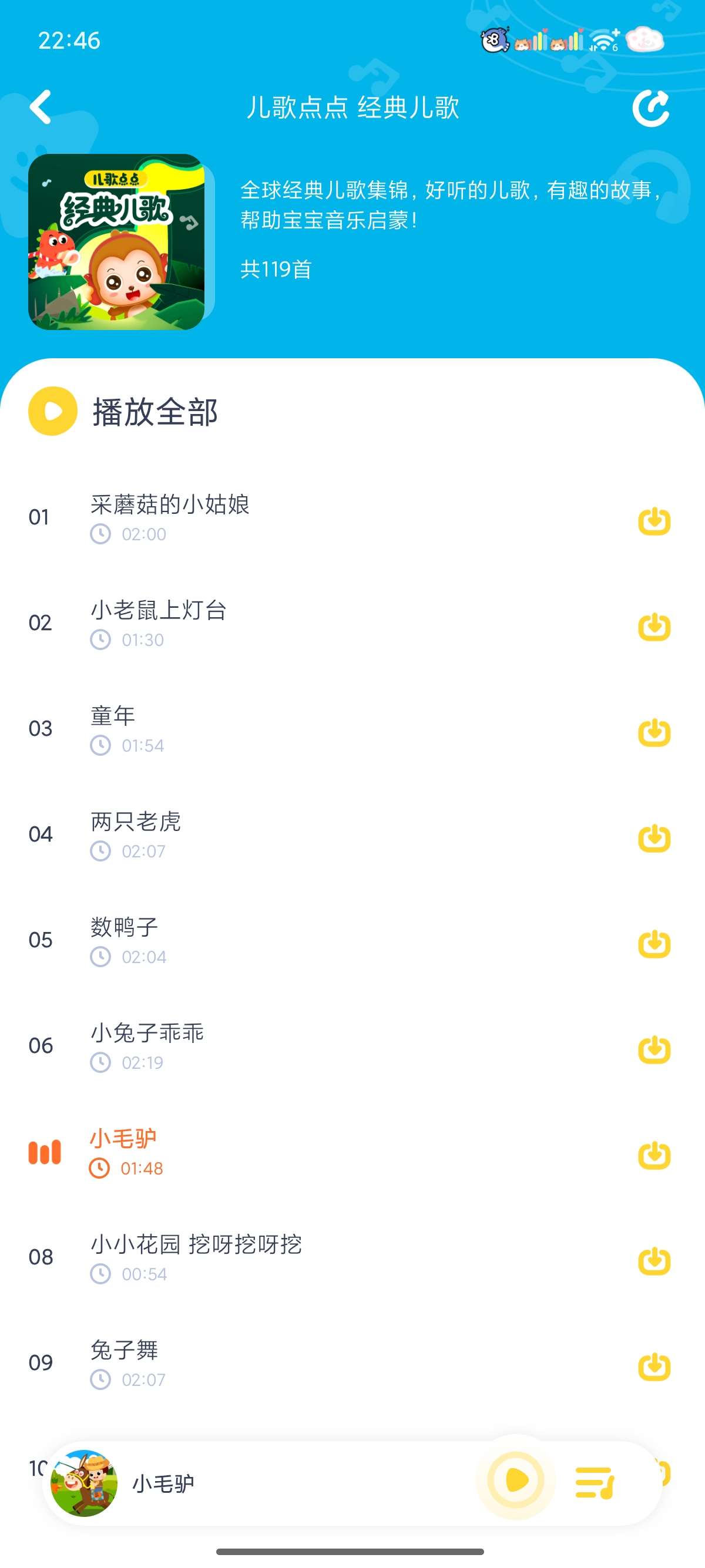Tap the play button in the mini player
Image resolution: width=705 pixels, height=1568 pixels.
(516, 1480)
